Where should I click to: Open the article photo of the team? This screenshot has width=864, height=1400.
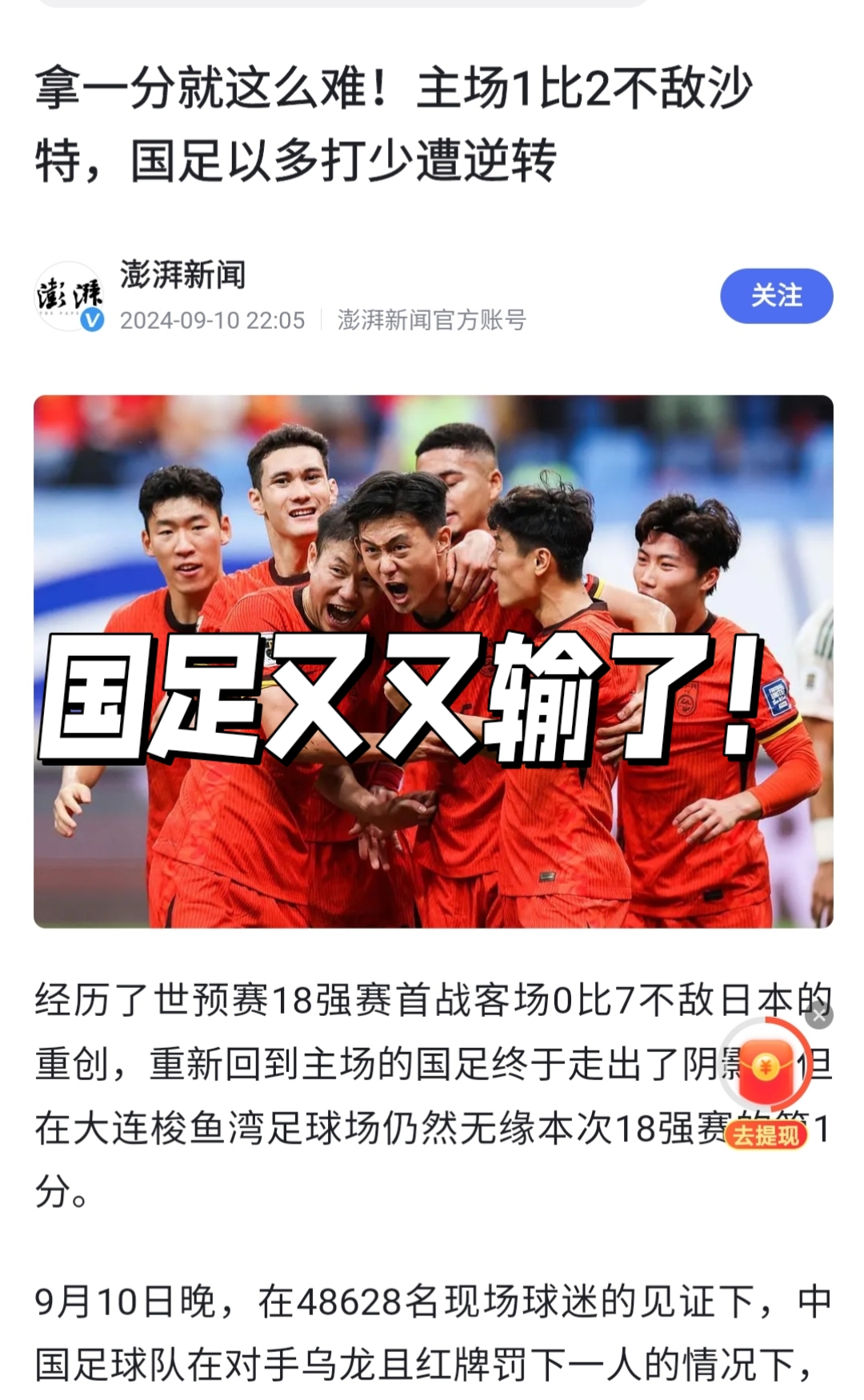(433, 661)
